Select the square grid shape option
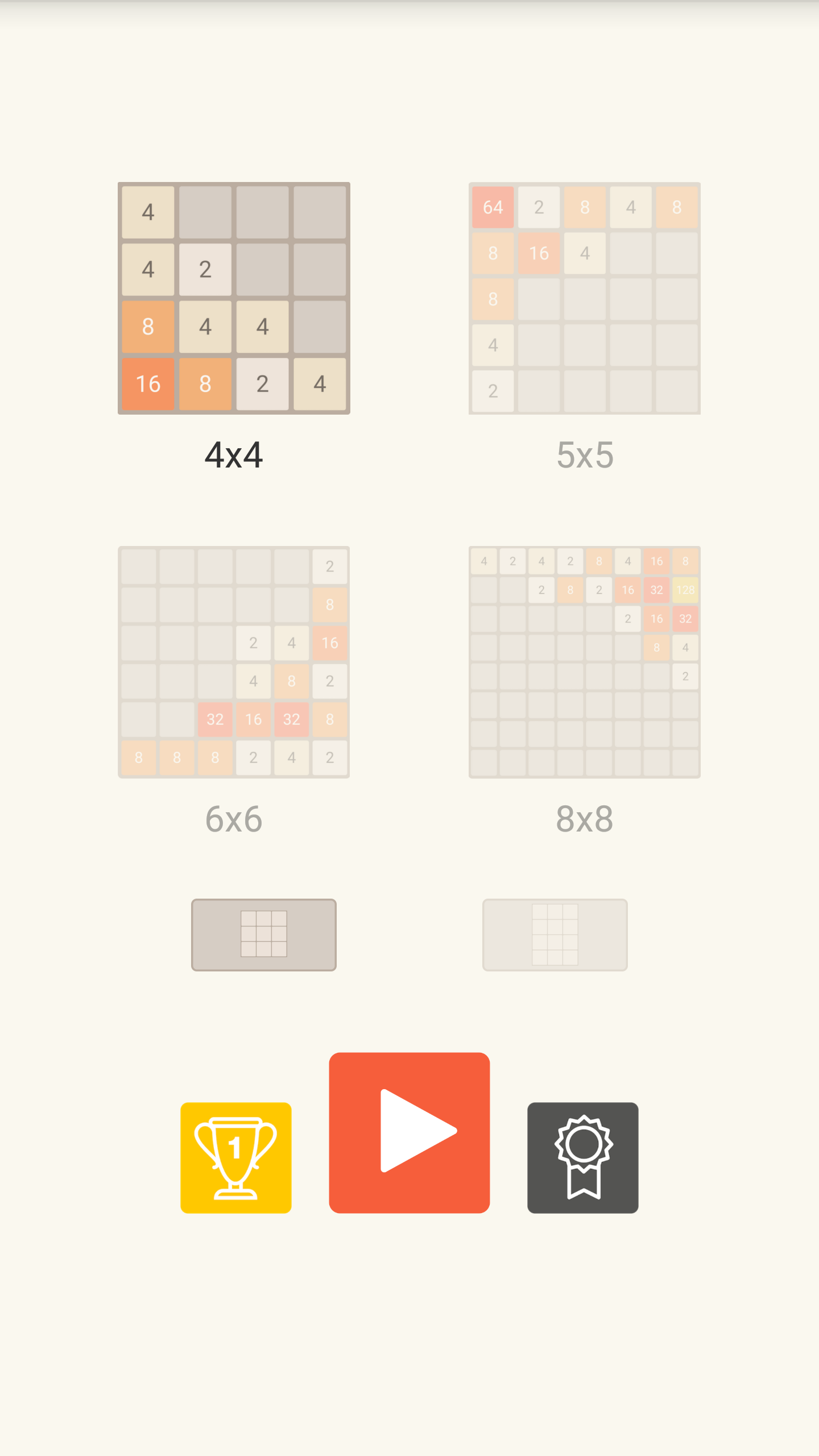The image size is (819, 1456). (263, 934)
